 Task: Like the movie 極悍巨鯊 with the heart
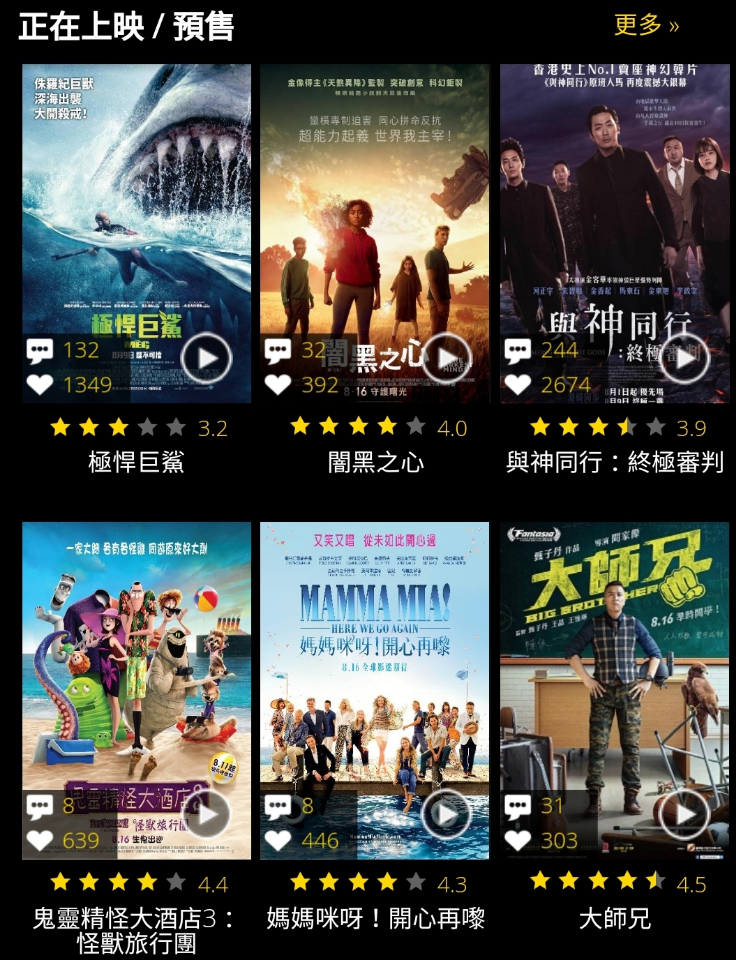pyautogui.click(x=40, y=385)
